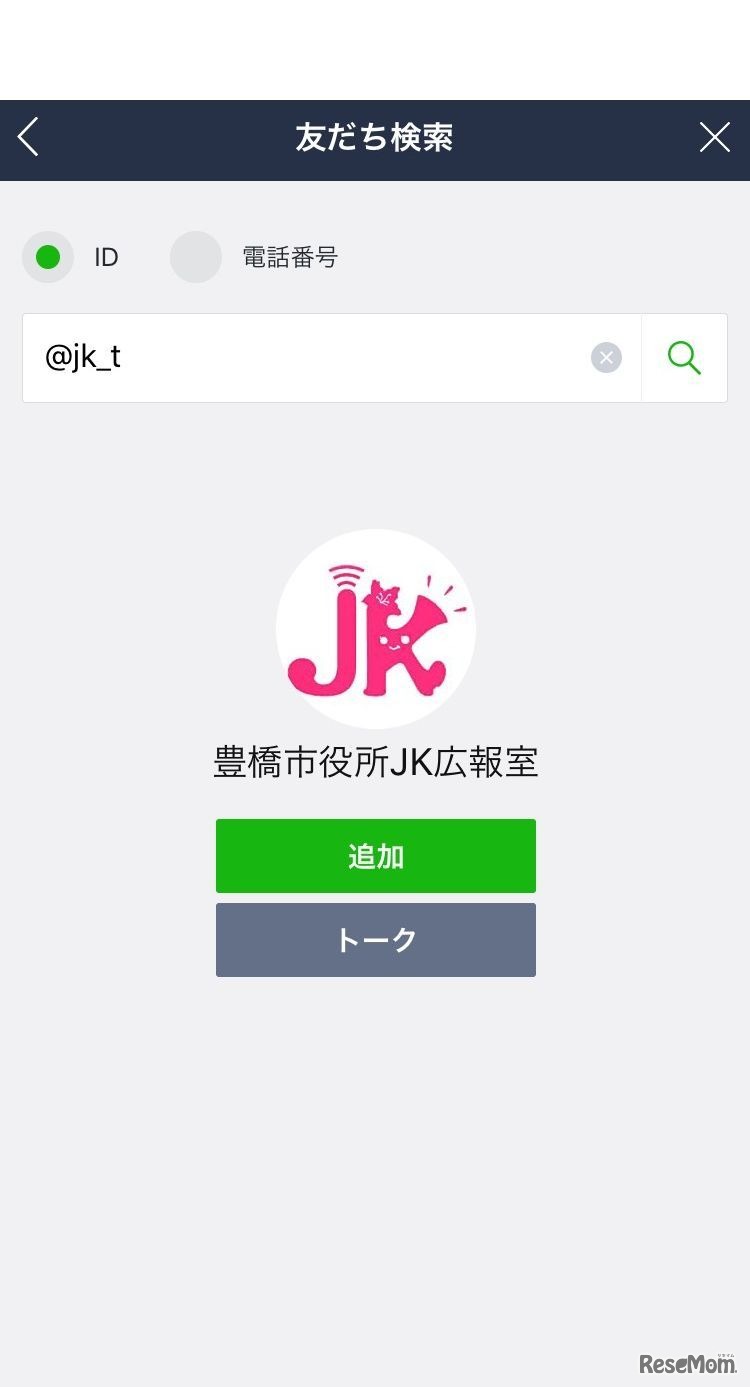Open トーク with 豊橋市役所JK広報室
The height and width of the screenshot is (1387, 750).
pyautogui.click(x=376, y=940)
